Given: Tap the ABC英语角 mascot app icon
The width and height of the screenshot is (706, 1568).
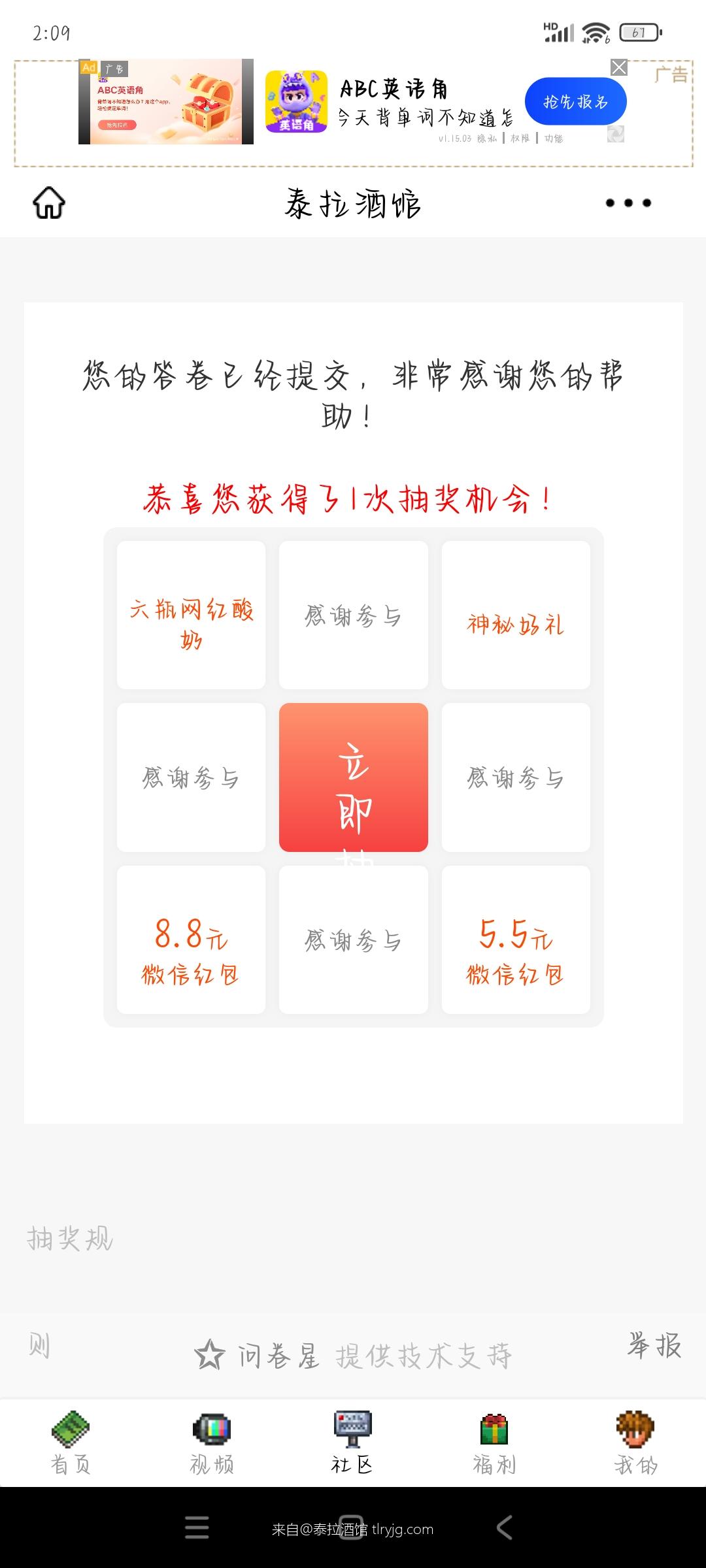Looking at the screenshot, I should pyautogui.click(x=295, y=102).
